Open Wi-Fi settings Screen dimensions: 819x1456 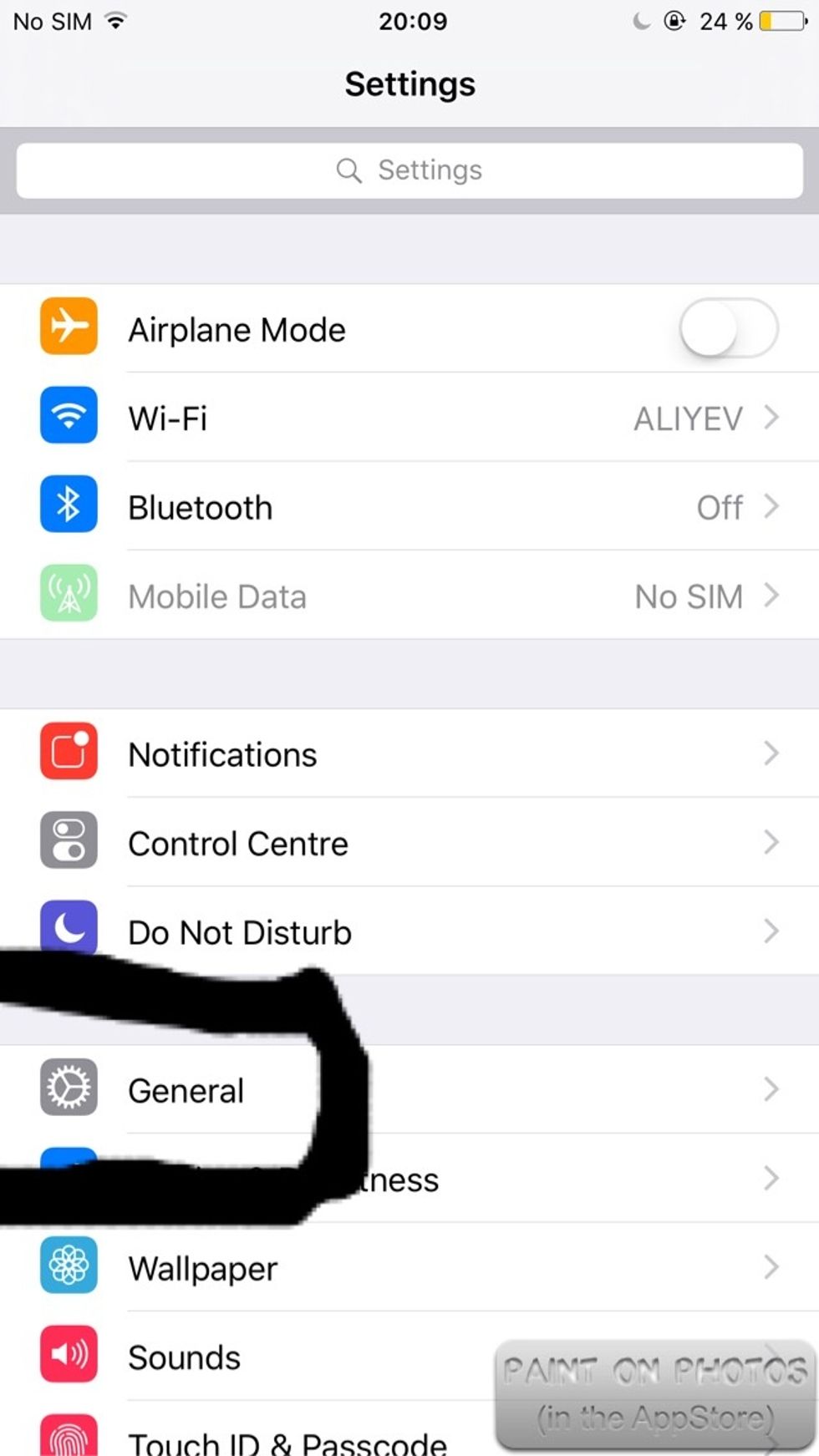coord(409,418)
